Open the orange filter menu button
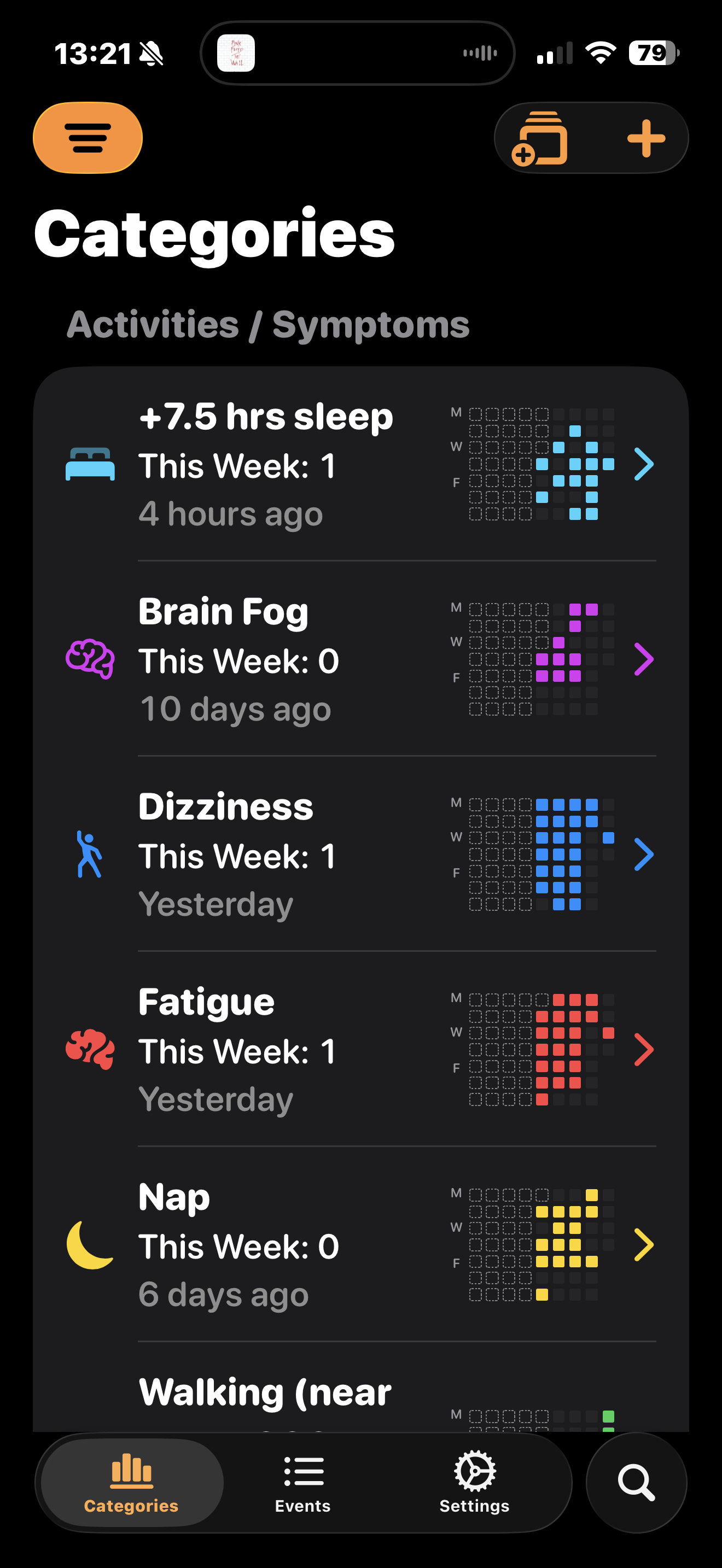Image resolution: width=722 pixels, height=1568 pixels. tap(88, 138)
